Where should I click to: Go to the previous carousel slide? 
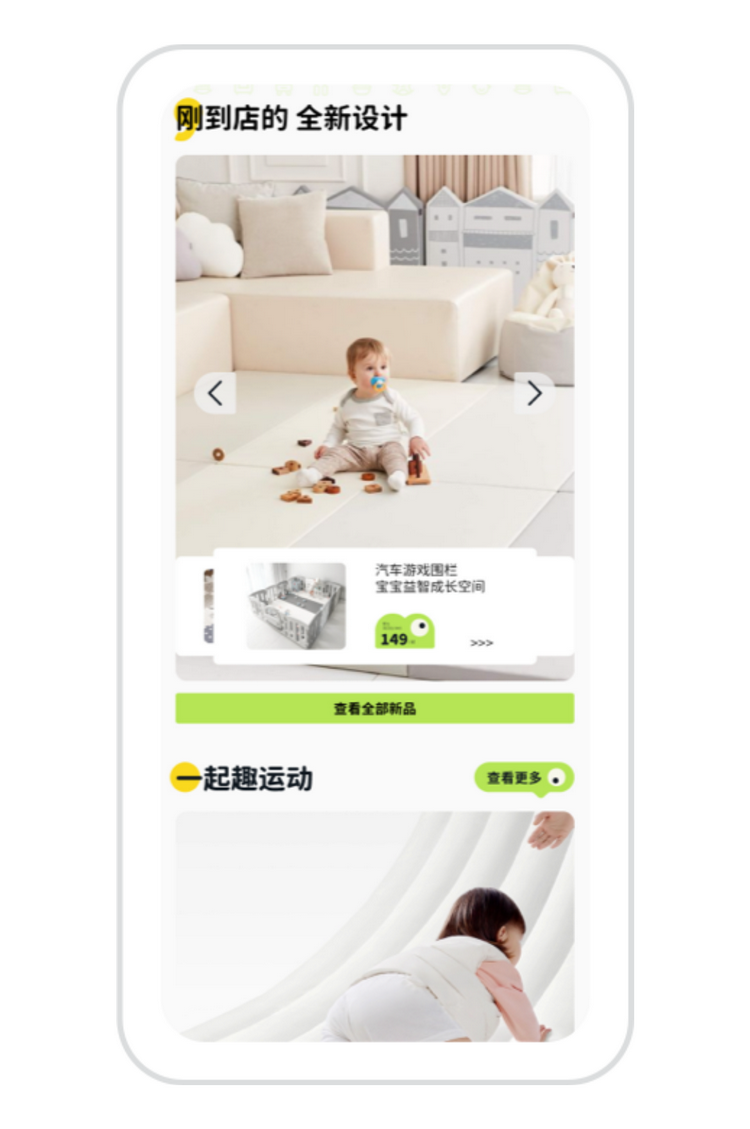click(x=215, y=393)
